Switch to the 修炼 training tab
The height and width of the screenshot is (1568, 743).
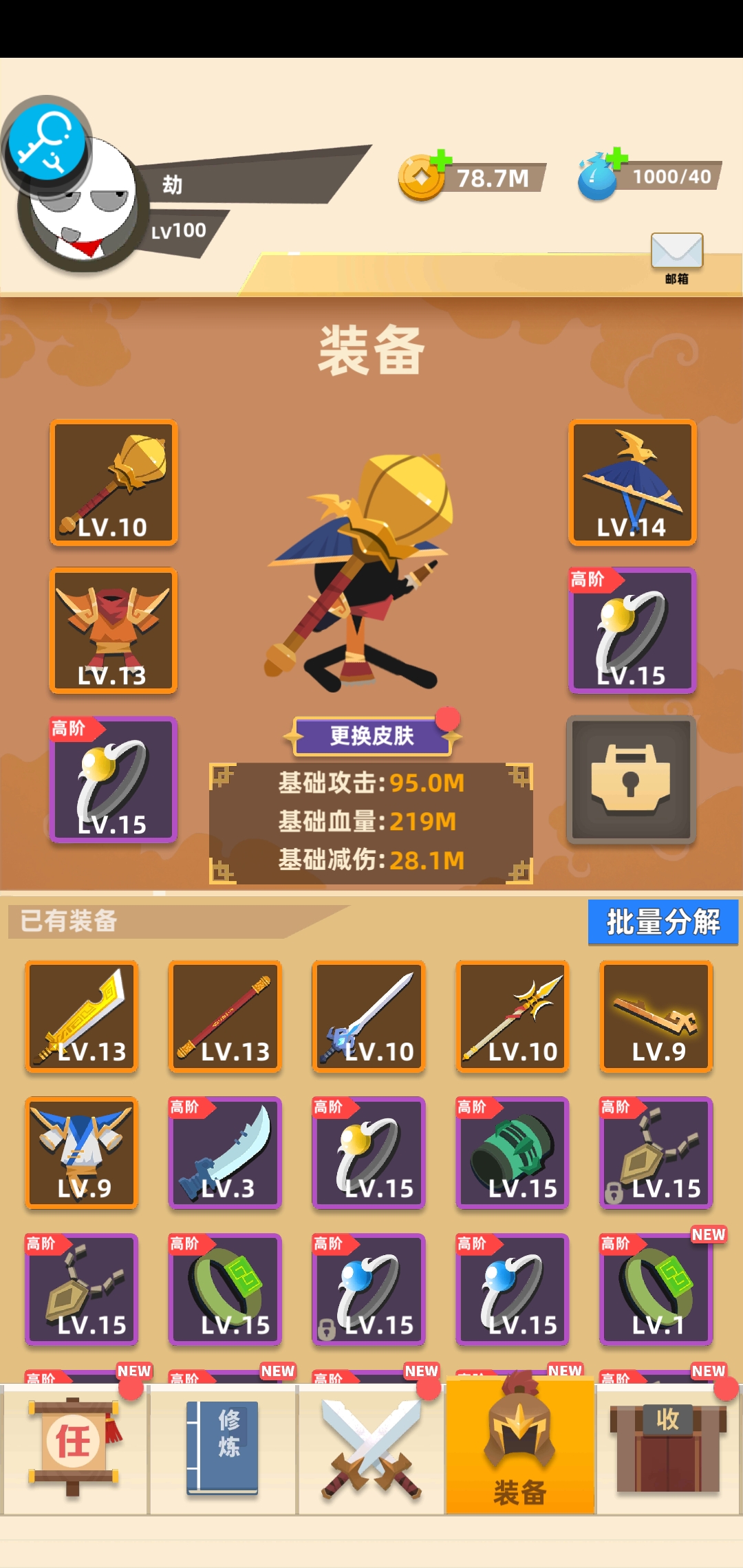tap(223, 1448)
